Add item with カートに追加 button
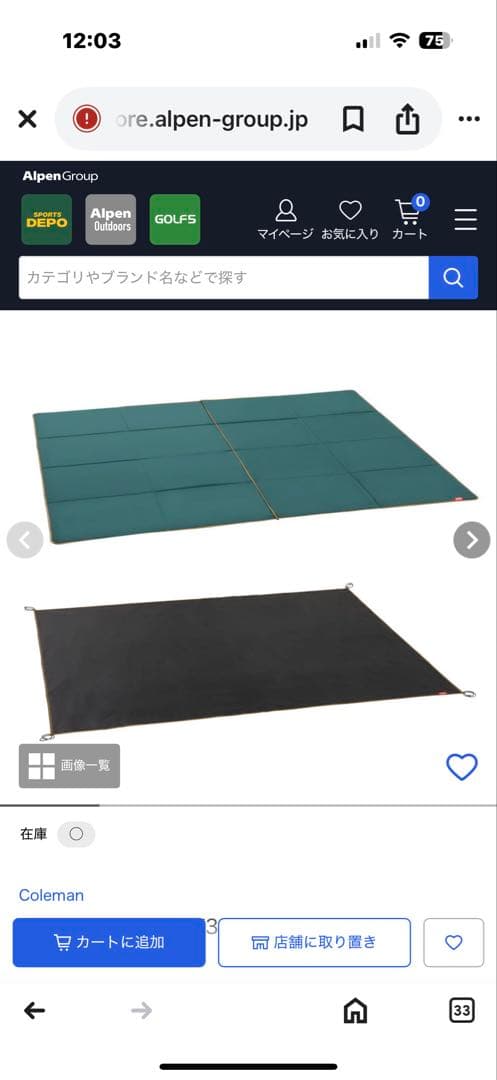Screen dimensions: 497x1080 tap(109, 942)
